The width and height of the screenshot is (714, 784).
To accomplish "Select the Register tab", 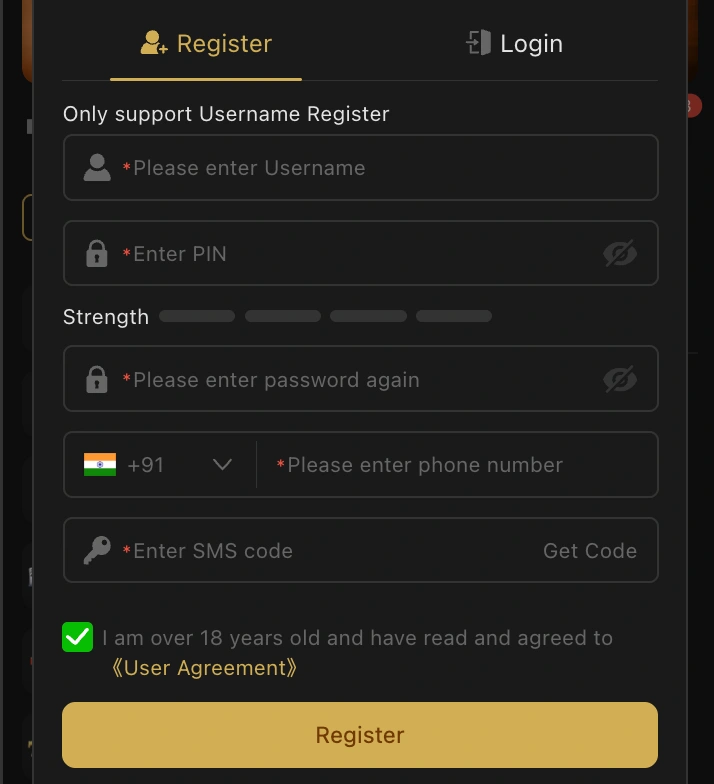I will click(206, 44).
